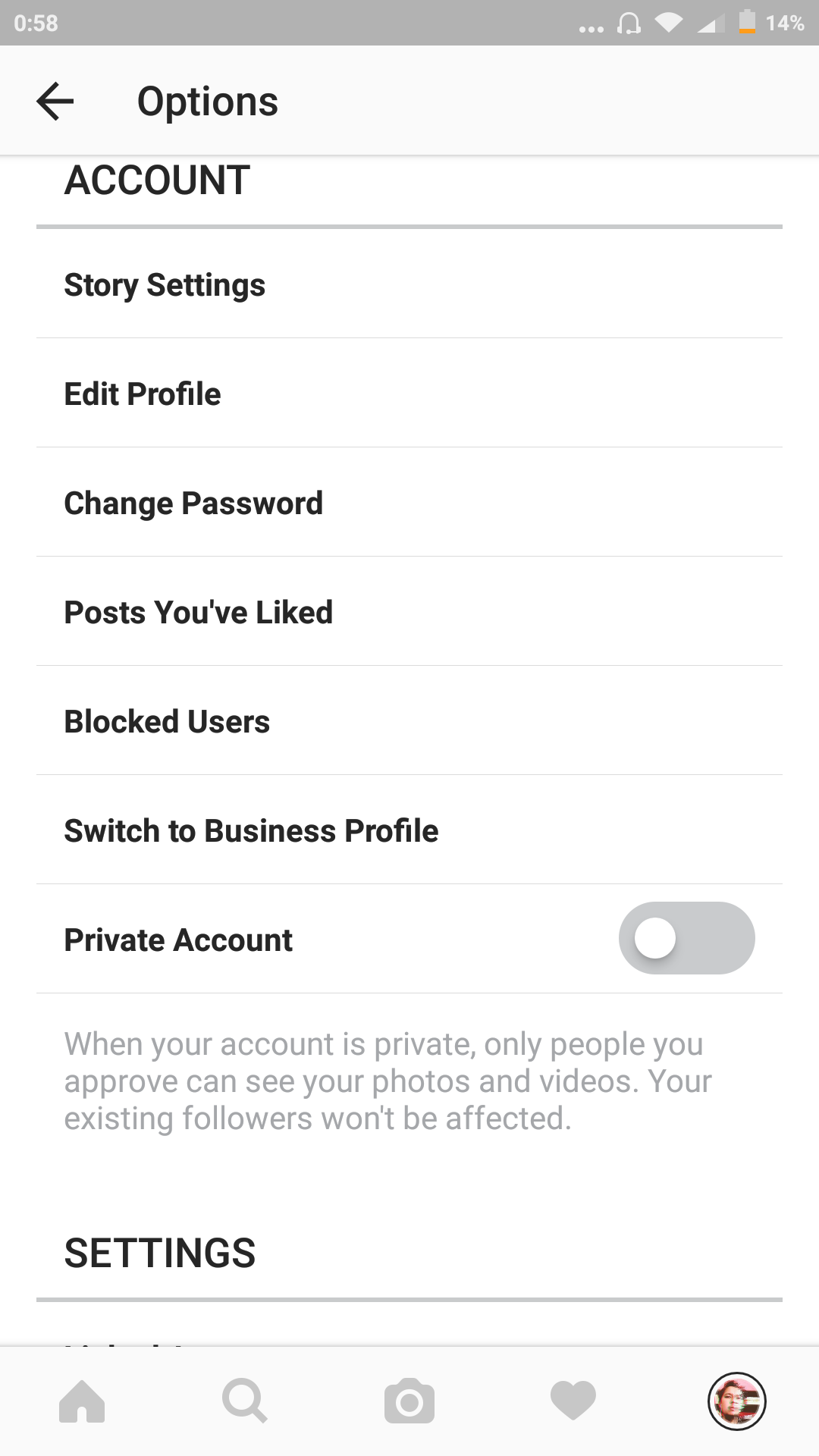Screen dimensions: 819x1456
Task: Open Change Password
Action: click(x=193, y=504)
